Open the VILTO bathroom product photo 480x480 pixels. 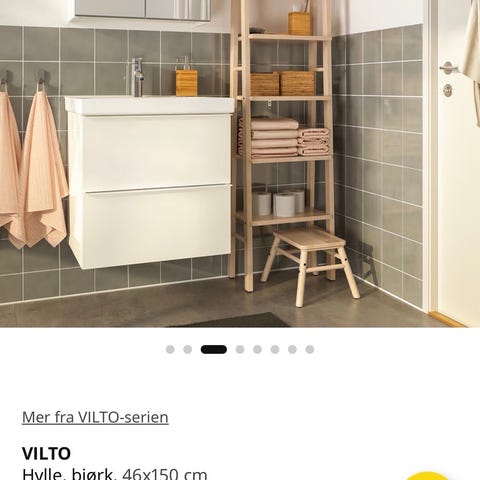pyautogui.click(x=240, y=163)
